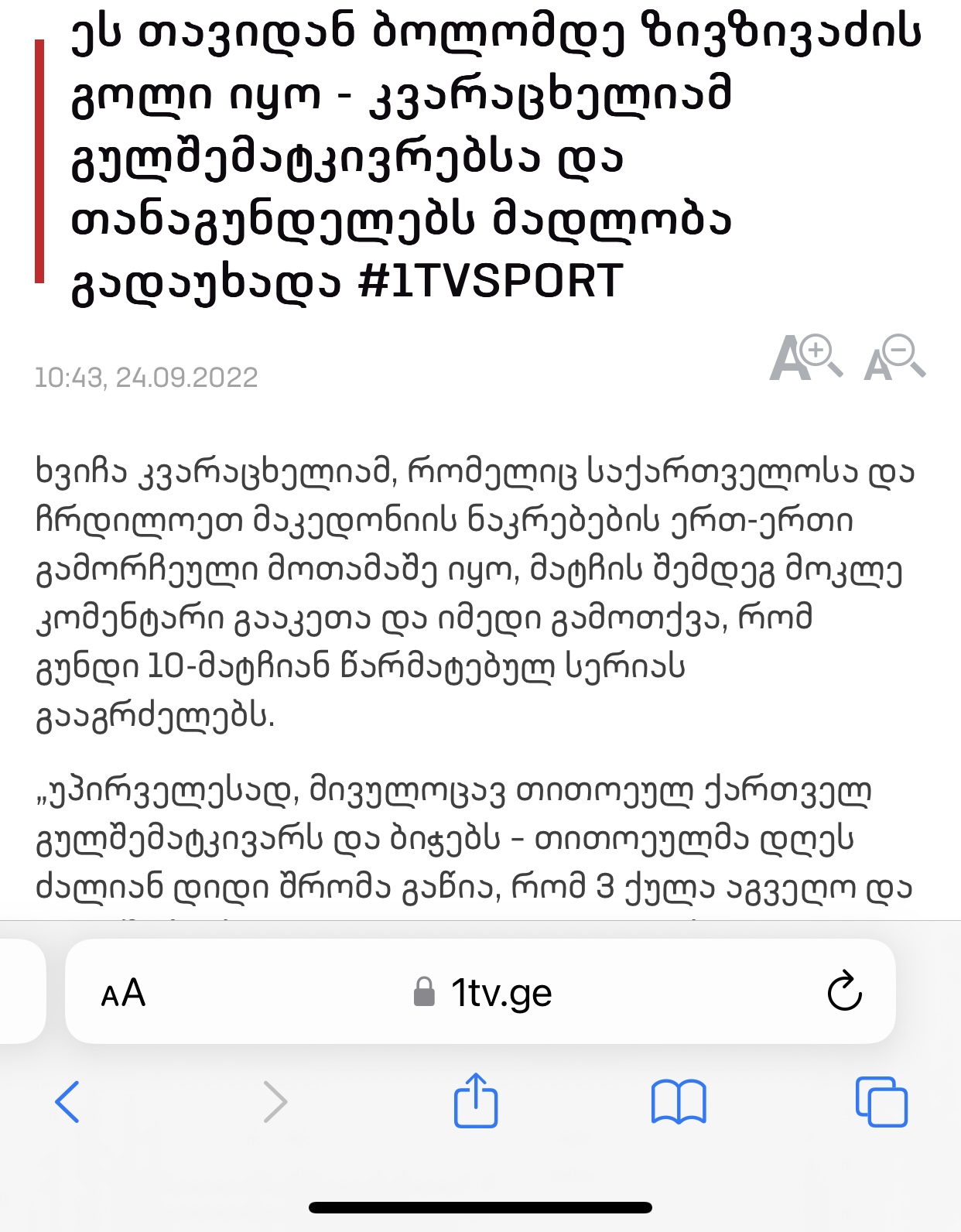Increase the article text size
The height and width of the screenshot is (1232, 961).
(x=805, y=358)
